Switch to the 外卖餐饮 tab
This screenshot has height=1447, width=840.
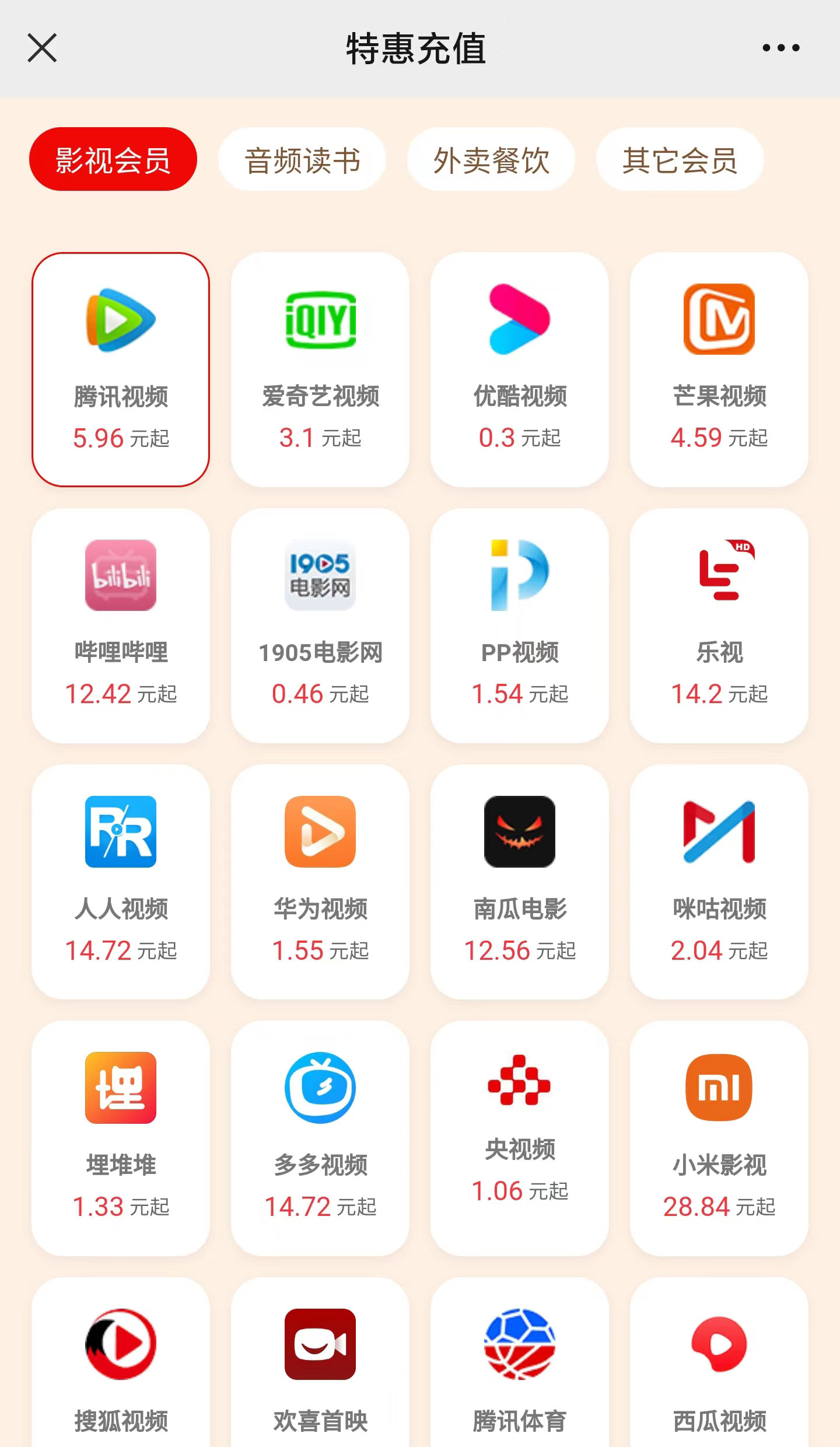click(491, 160)
